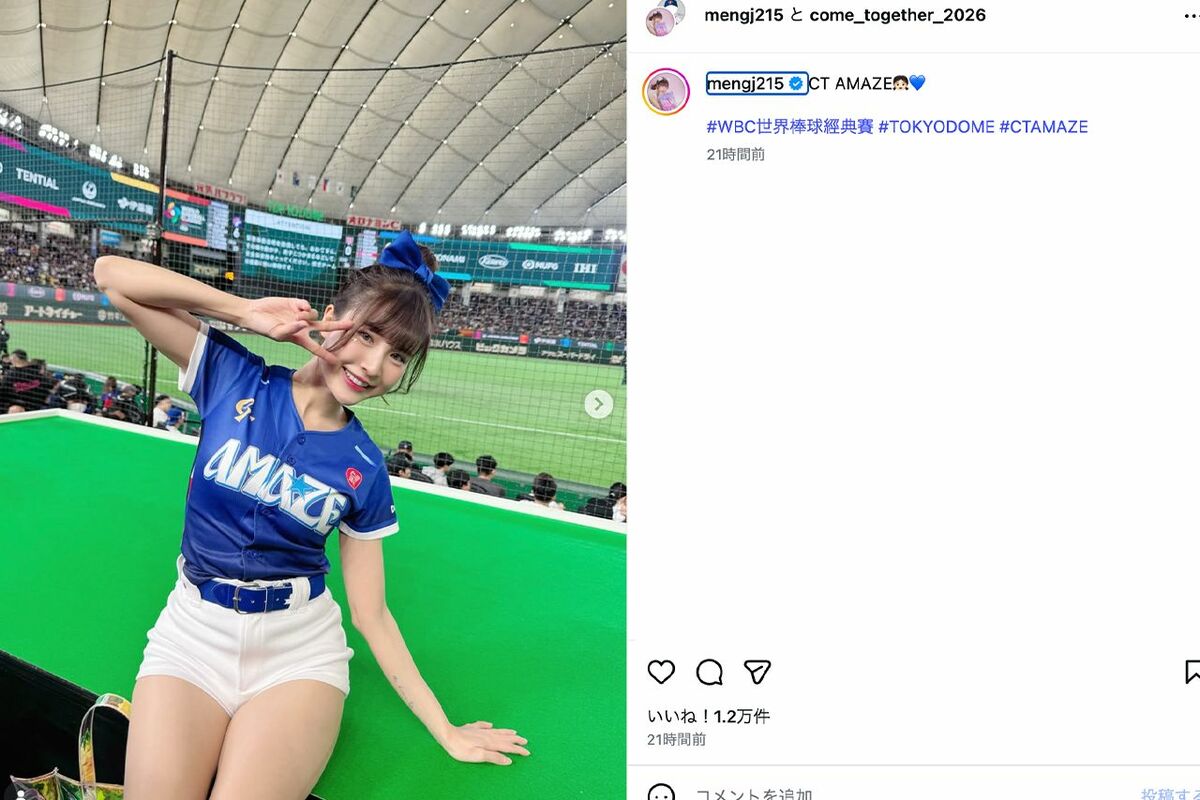The image size is (1200, 800).
Task: Open come_together_2026 profile from the header
Action: (897, 15)
